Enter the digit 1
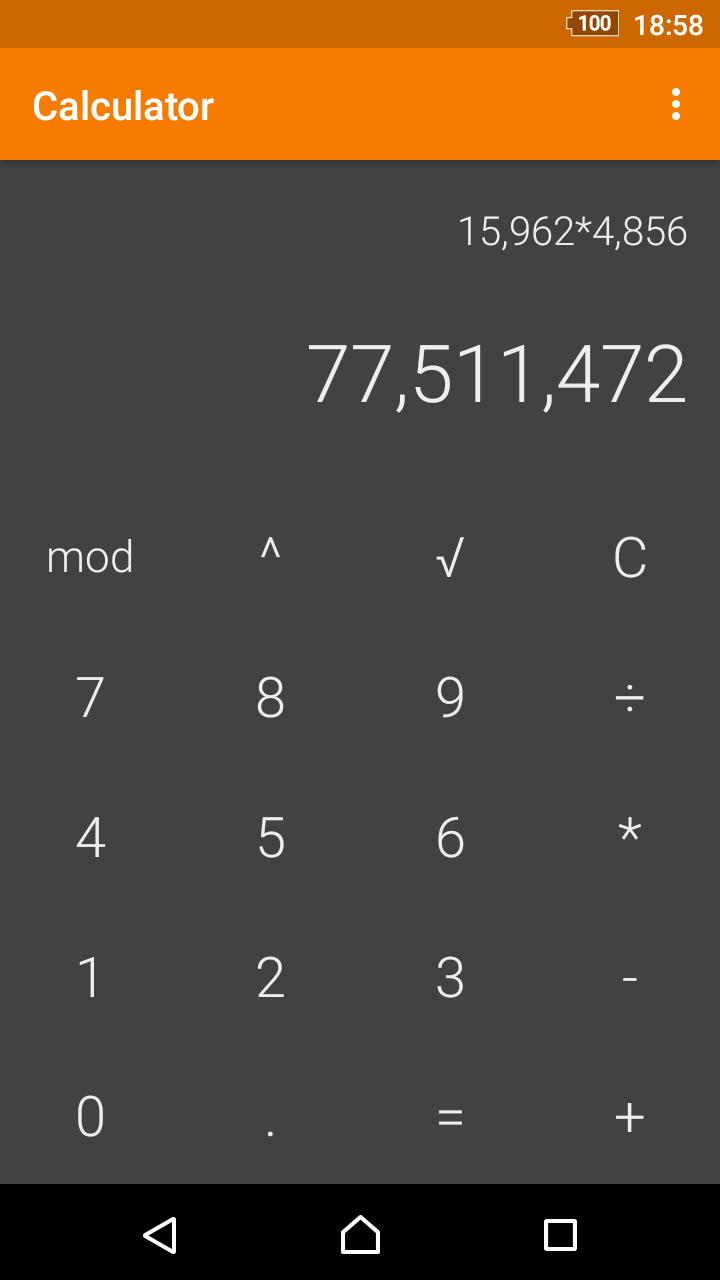 tap(90, 977)
